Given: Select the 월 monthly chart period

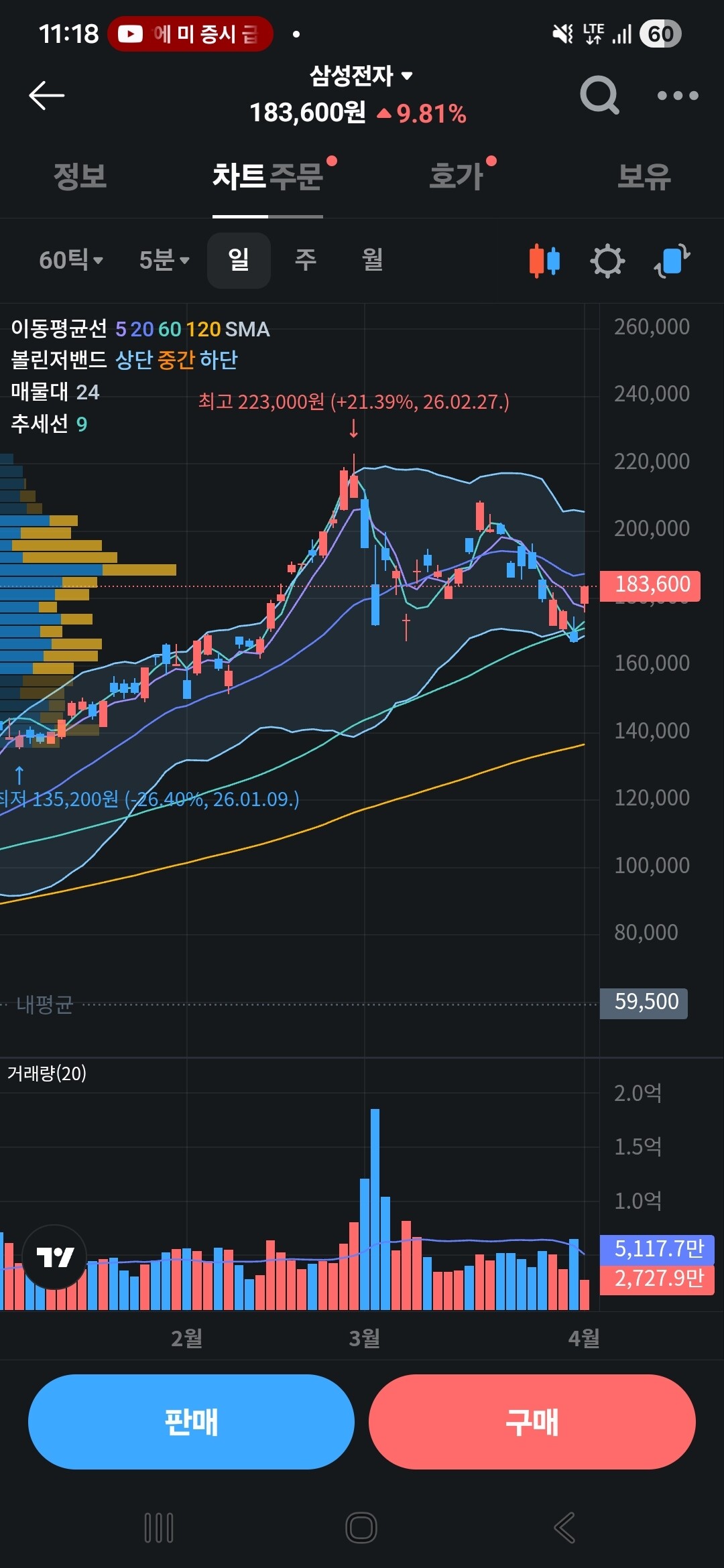Looking at the screenshot, I should [x=372, y=260].
